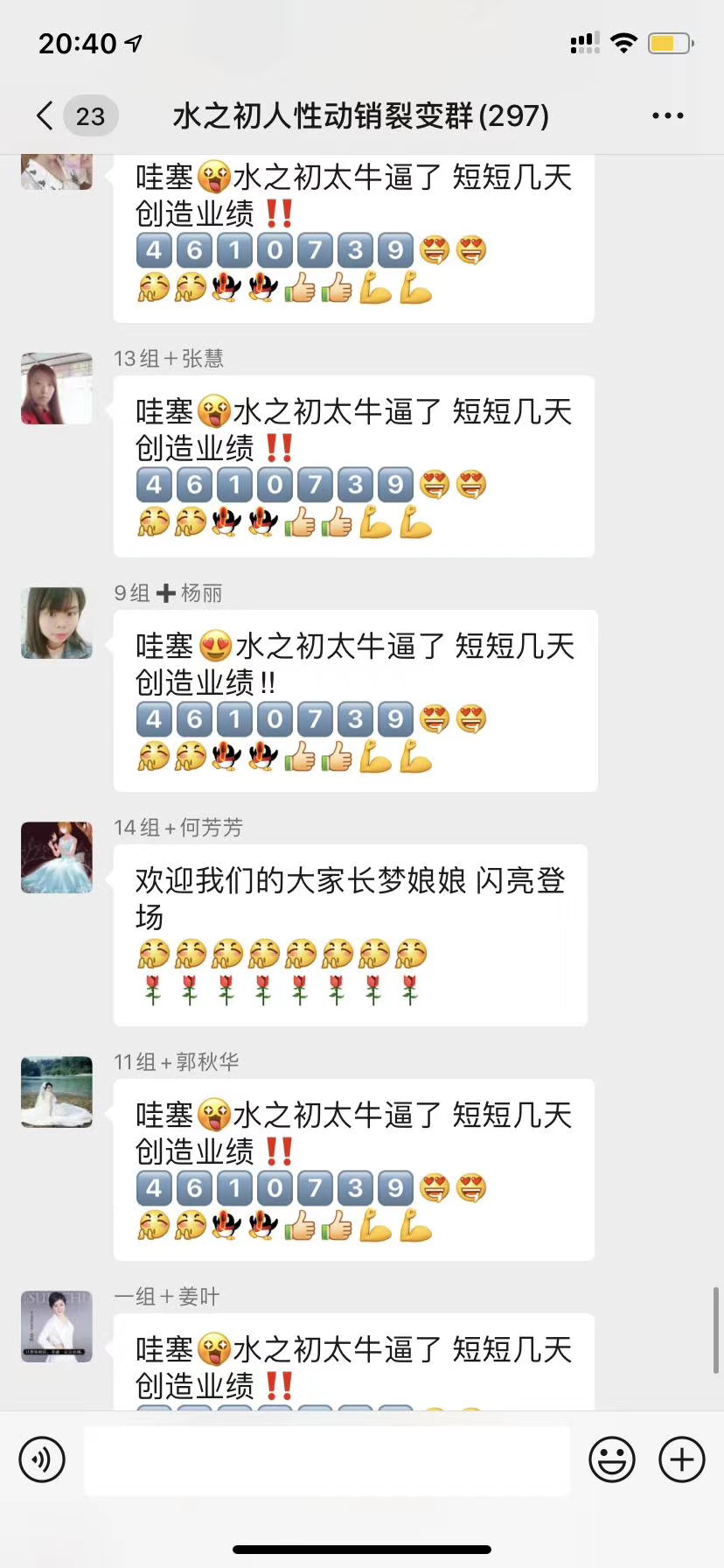Go back to the chat list
The height and width of the screenshot is (1568, 724).
point(45,115)
